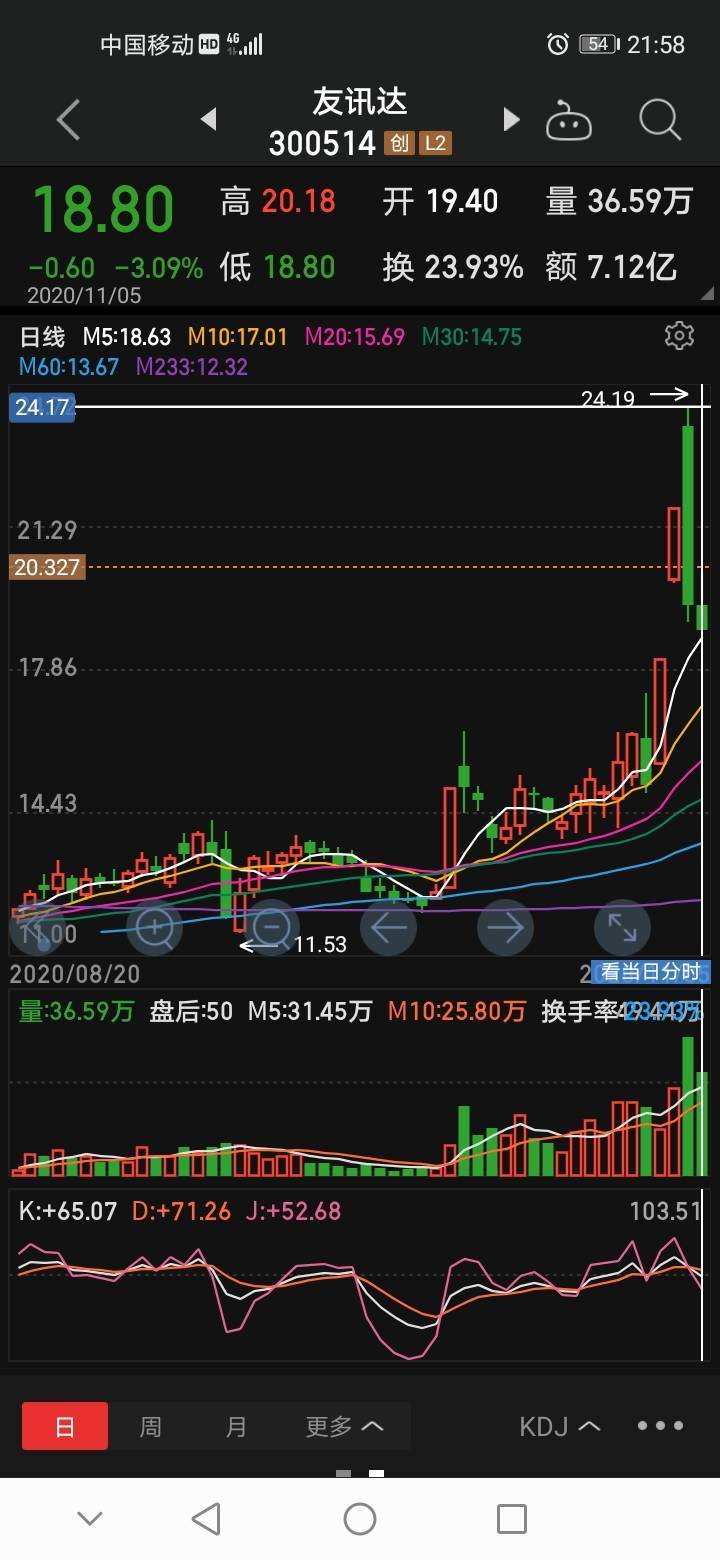
Task: Tap the system back button
Action: 206,1519
